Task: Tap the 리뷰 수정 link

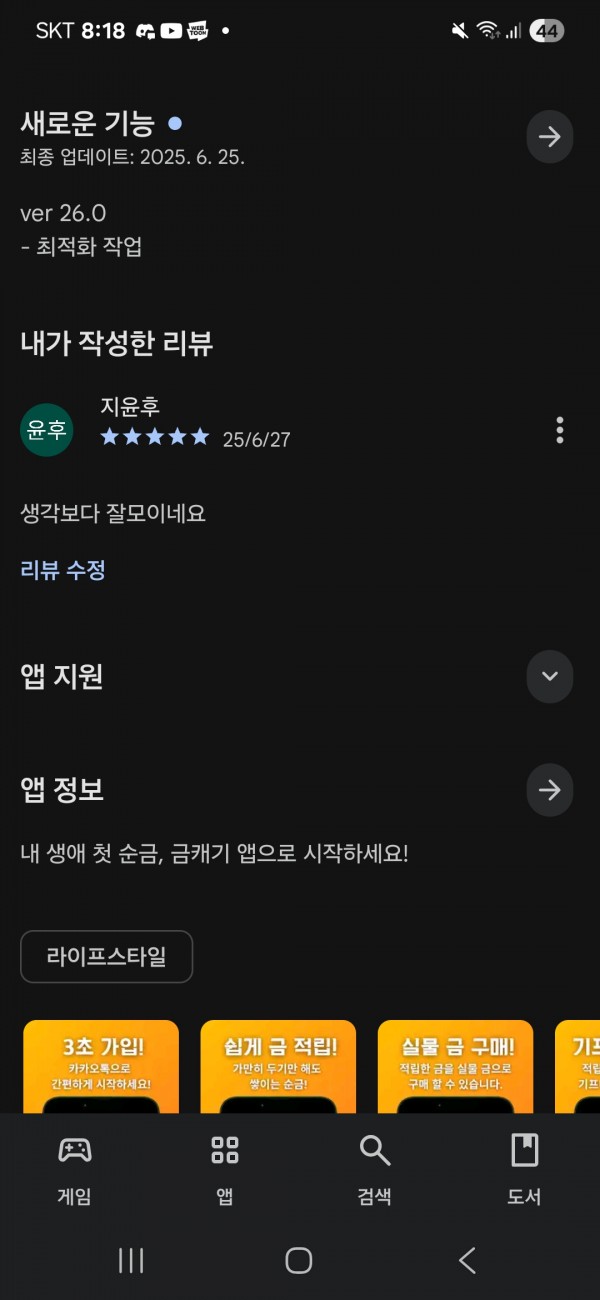Action: click(63, 570)
